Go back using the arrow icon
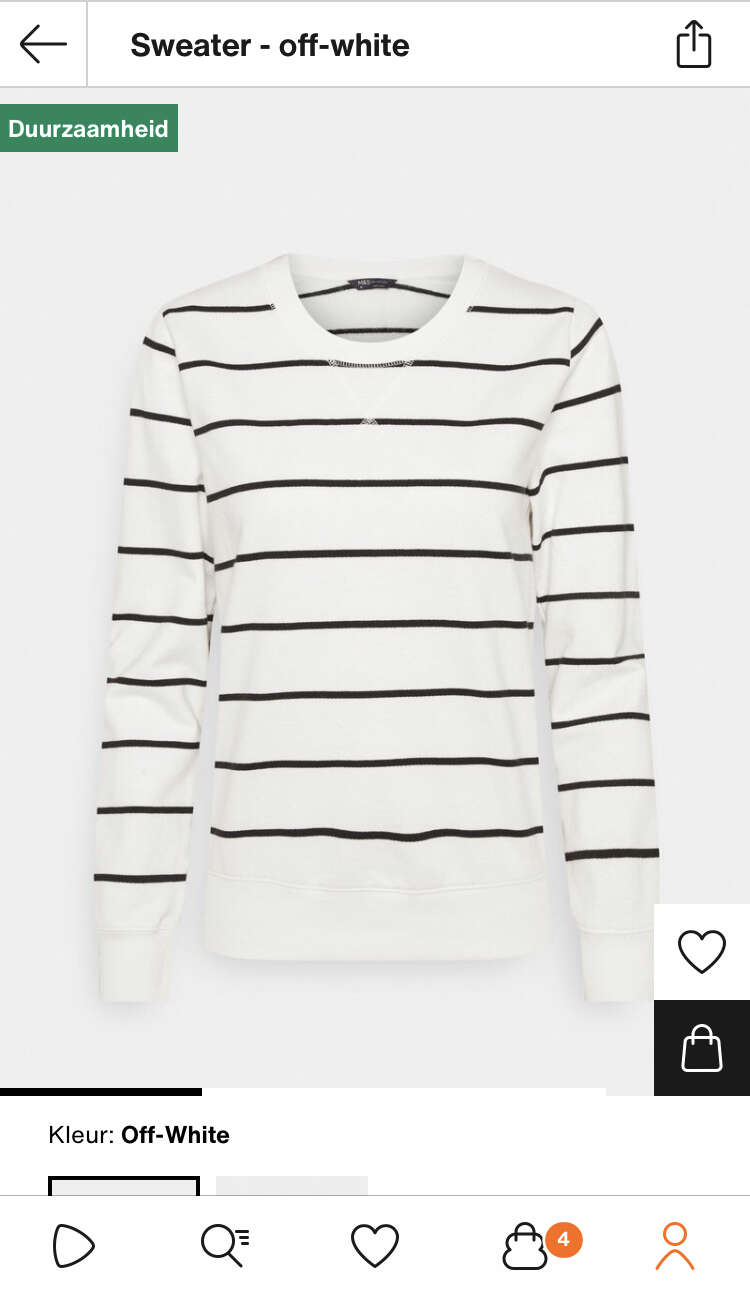 (43, 44)
